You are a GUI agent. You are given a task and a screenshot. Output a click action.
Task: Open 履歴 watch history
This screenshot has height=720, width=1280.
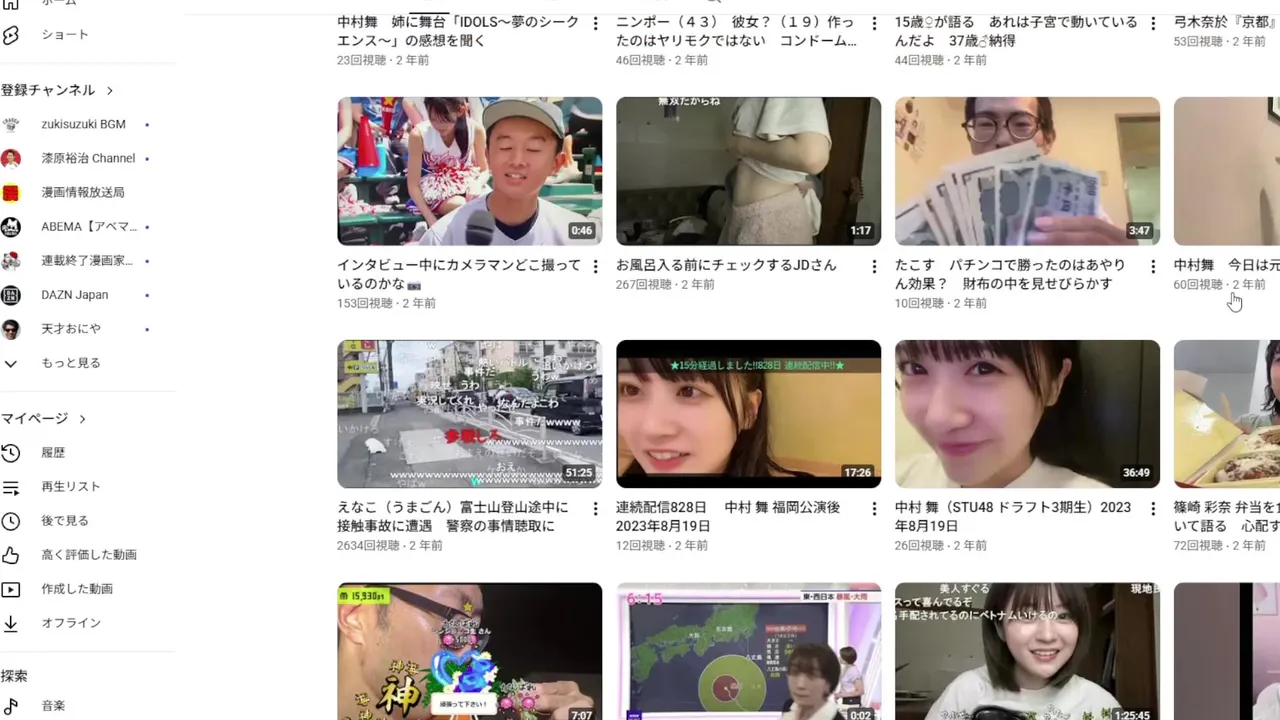click(52, 453)
